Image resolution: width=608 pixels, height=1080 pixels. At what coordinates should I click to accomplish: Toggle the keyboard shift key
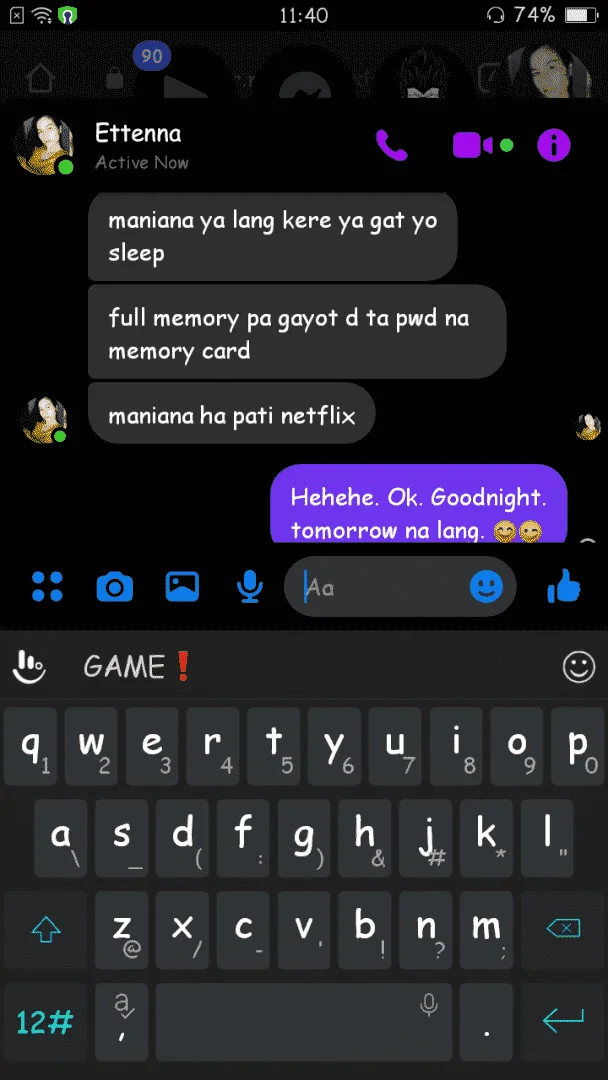[45, 929]
